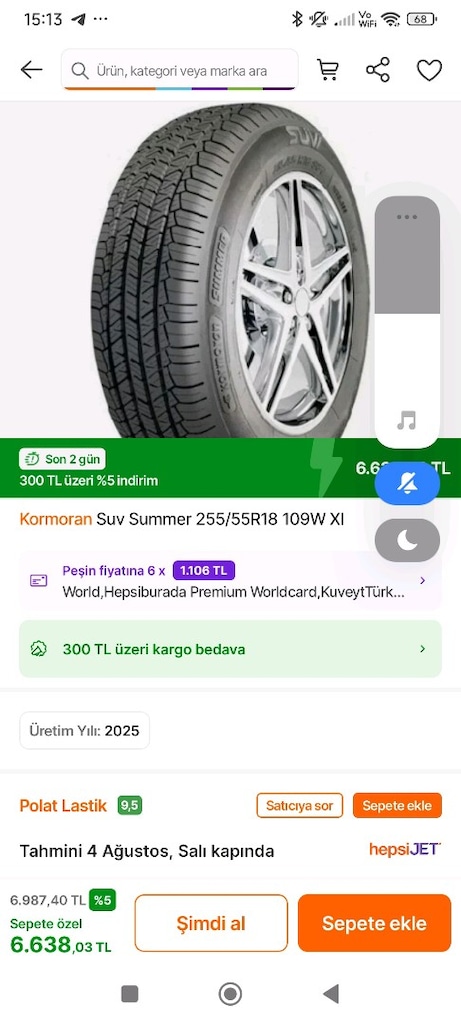Screen dimensions: 461x1024
Task: Open the shopping cart
Action: [x=328, y=70]
